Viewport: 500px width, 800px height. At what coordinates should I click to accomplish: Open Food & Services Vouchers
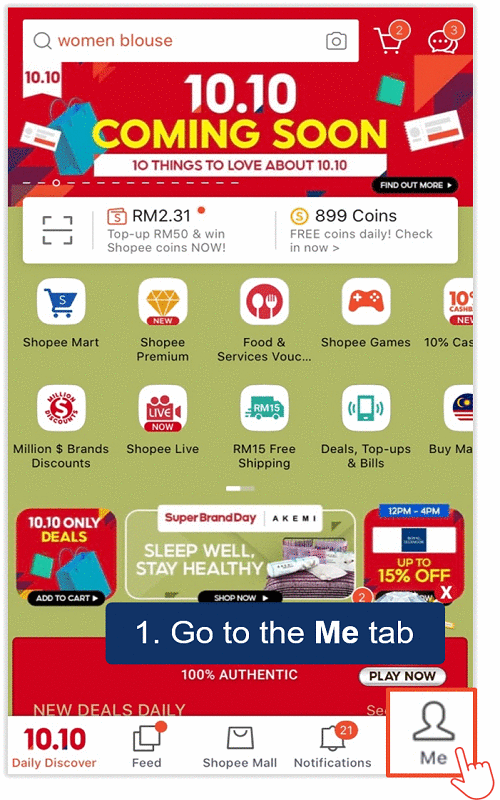264,320
